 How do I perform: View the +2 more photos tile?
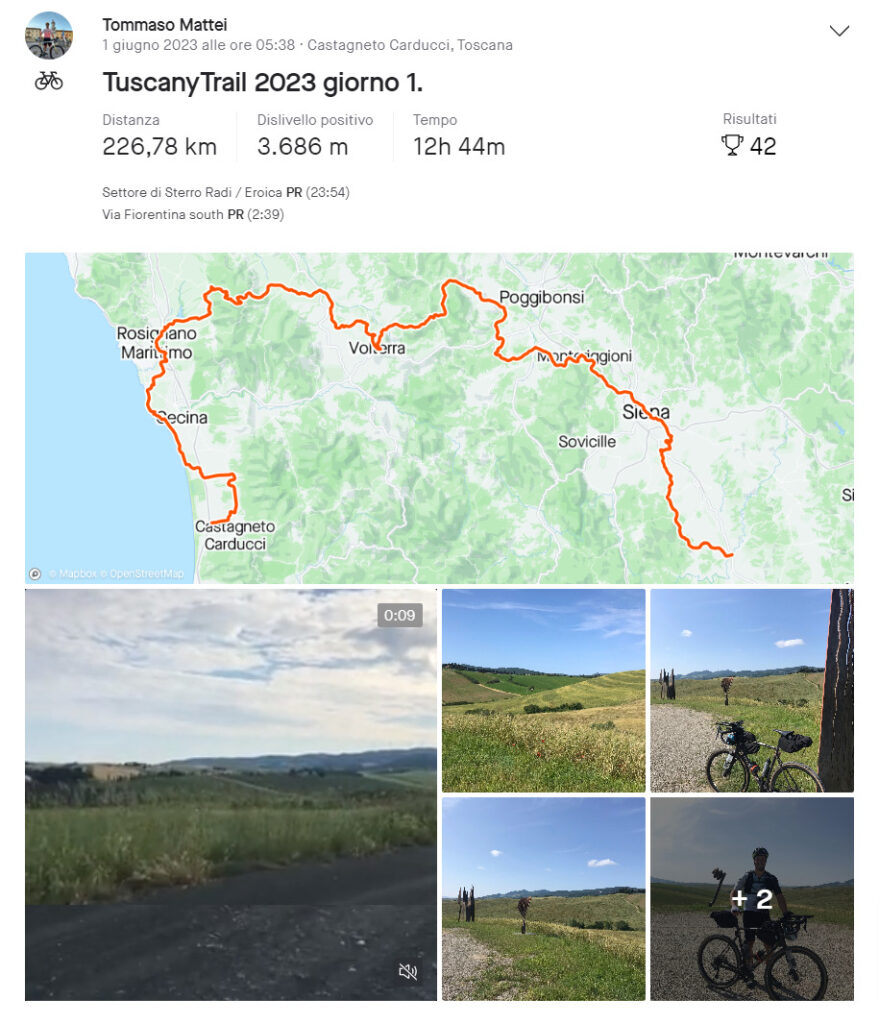pyautogui.click(x=751, y=898)
